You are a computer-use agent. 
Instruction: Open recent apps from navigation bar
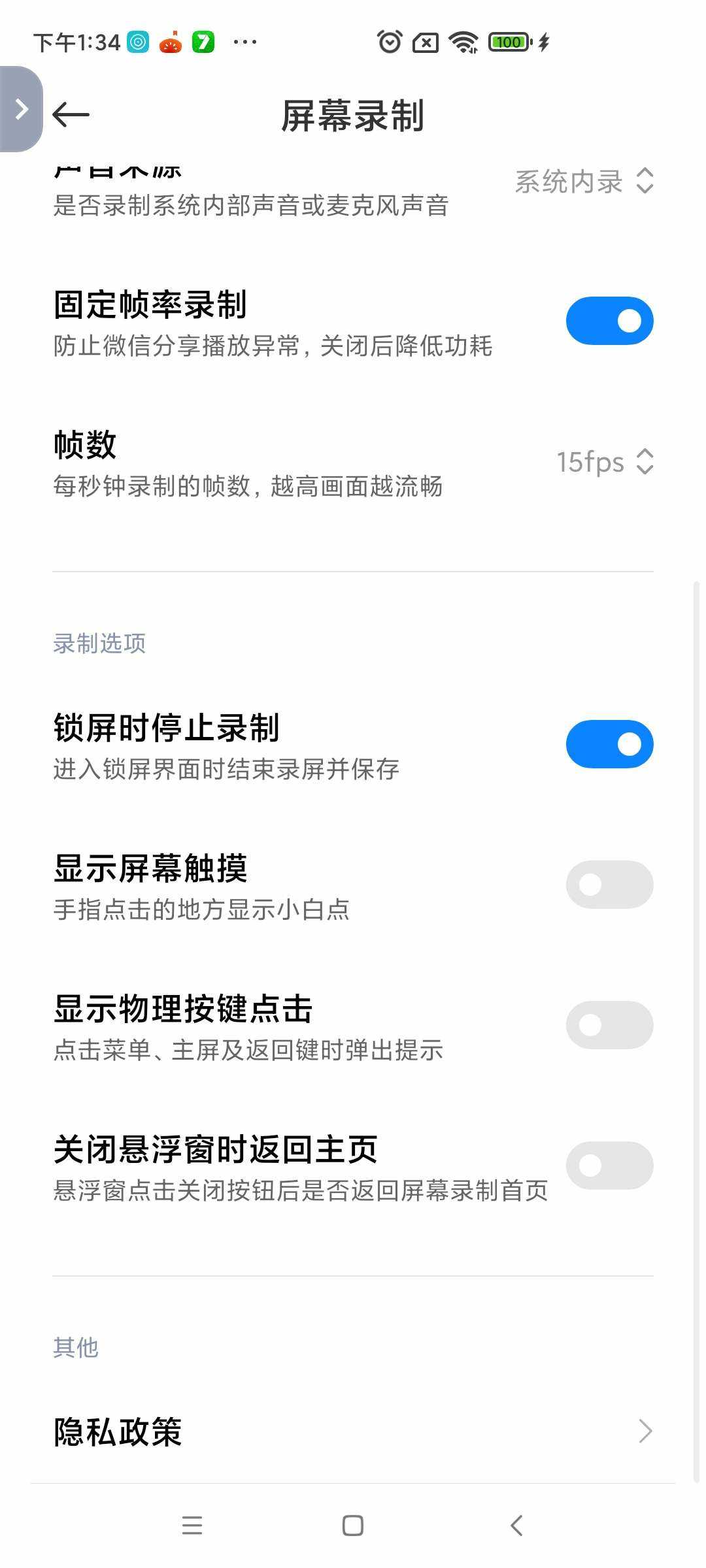192,1526
